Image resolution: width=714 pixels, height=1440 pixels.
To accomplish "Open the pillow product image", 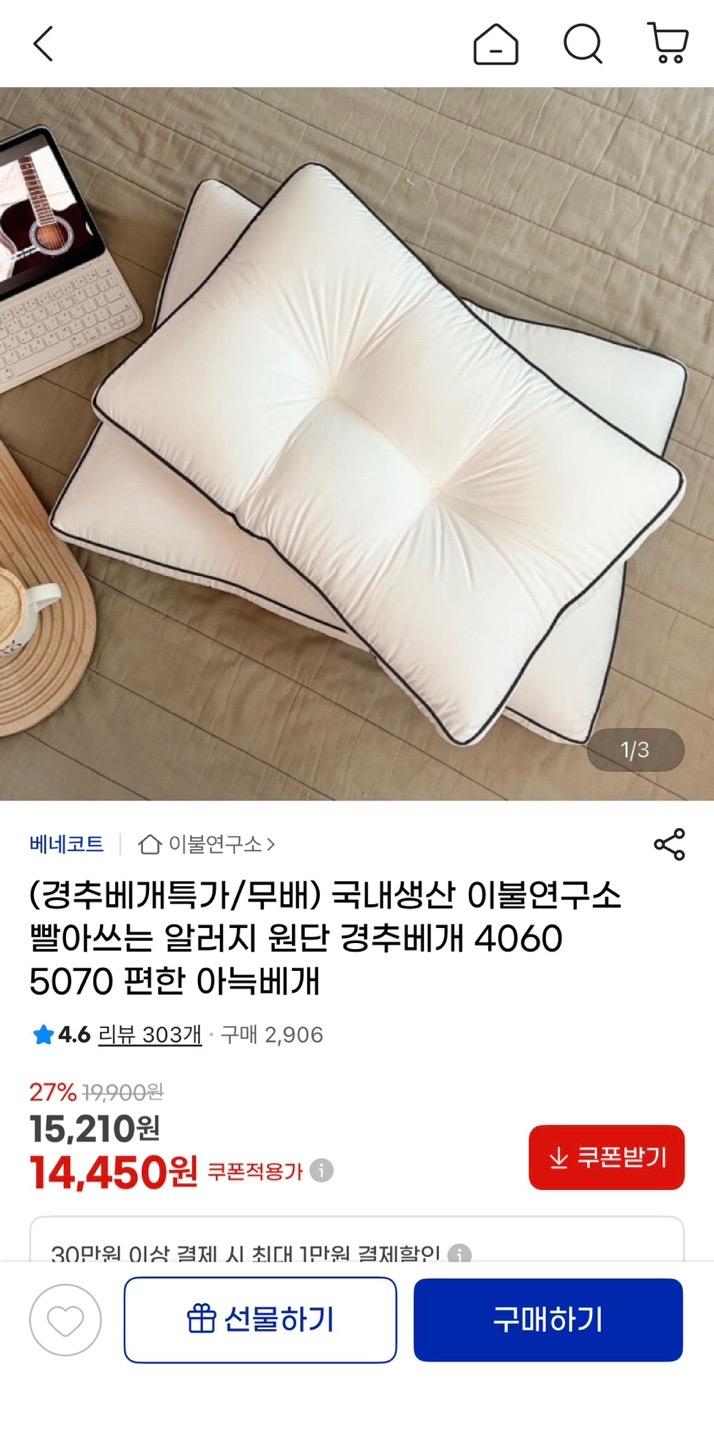I will point(357,443).
